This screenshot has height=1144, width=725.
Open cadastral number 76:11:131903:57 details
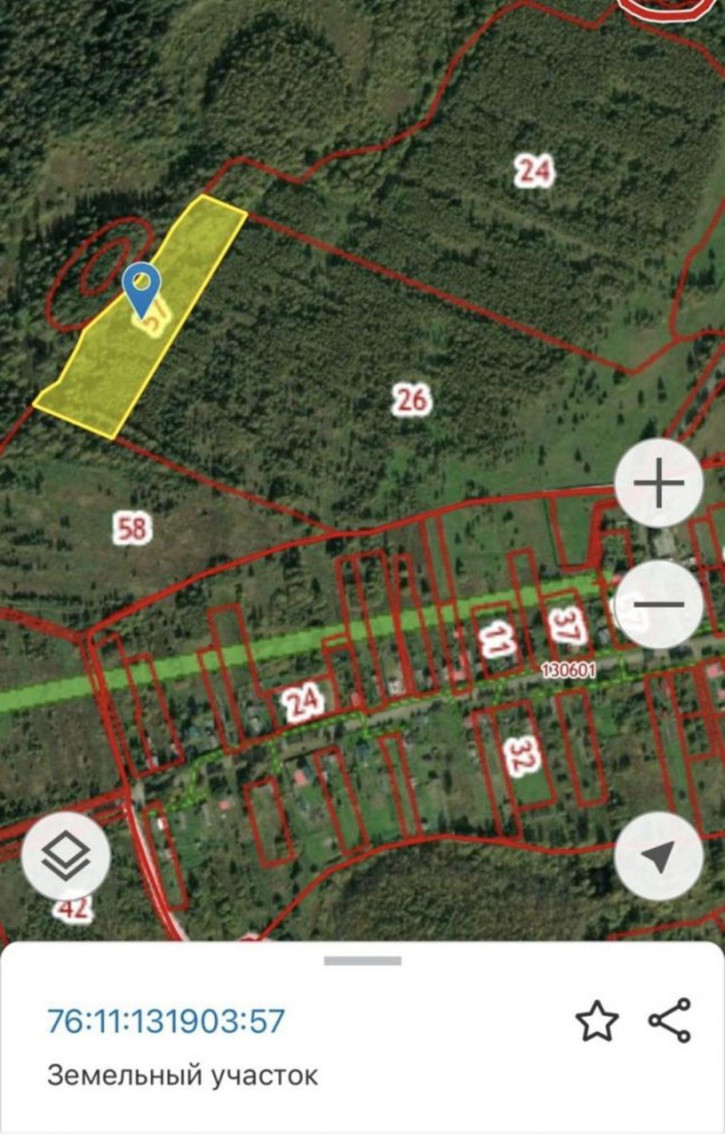(x=166, y=1021)
